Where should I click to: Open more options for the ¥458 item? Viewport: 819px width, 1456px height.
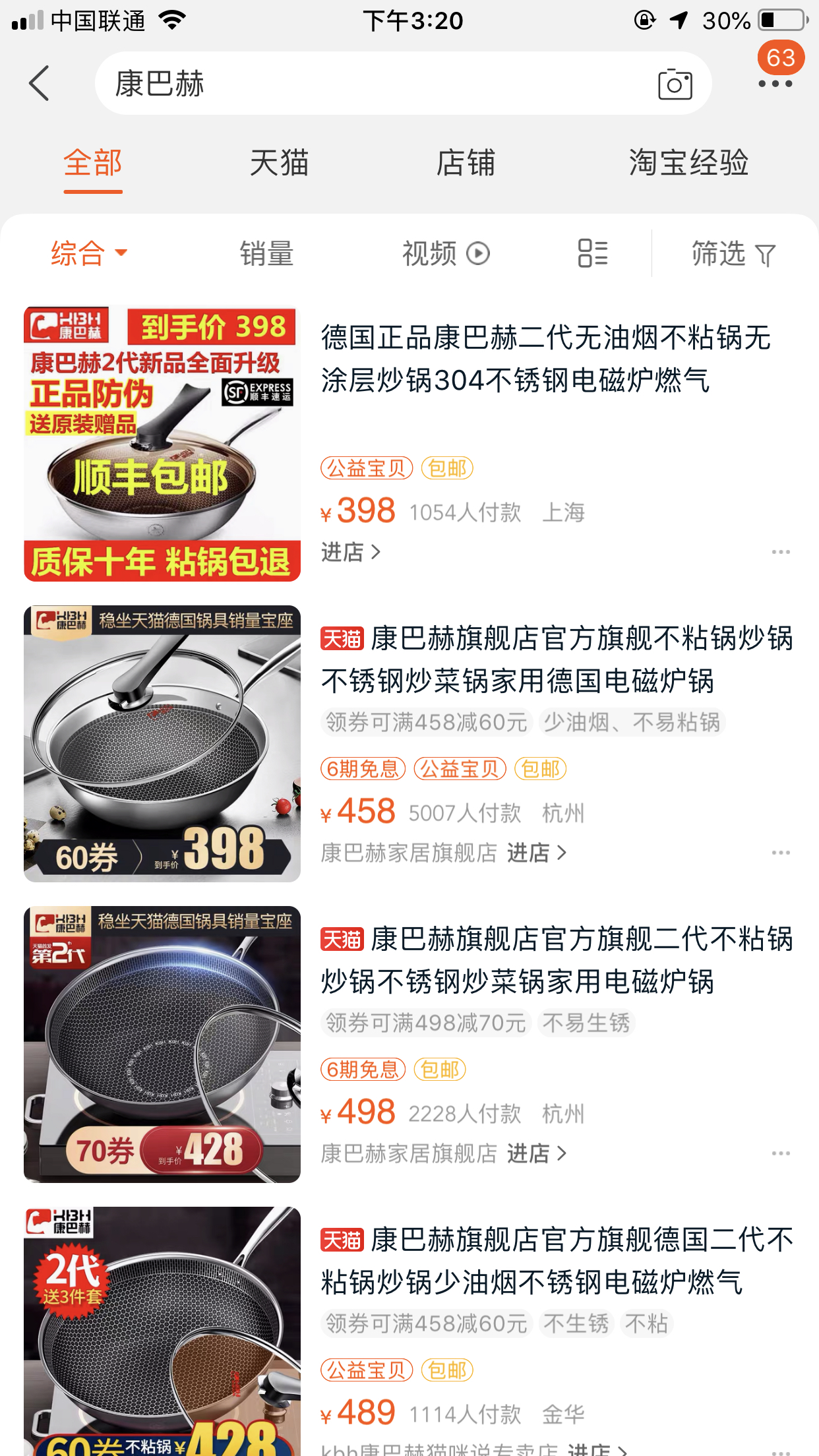781,853
